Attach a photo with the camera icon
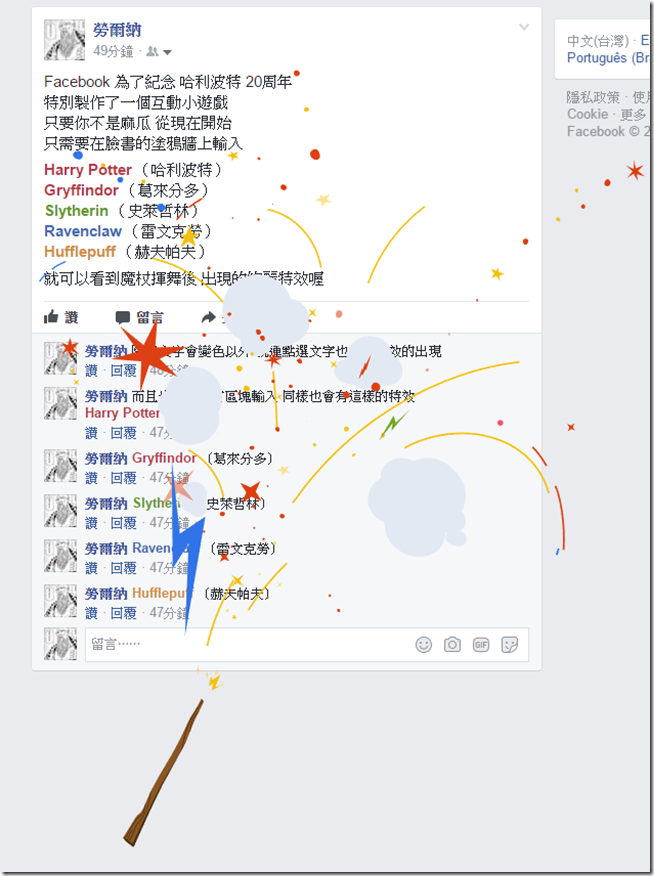The width and height of the screenshot is (654, 876). point(452,645)
